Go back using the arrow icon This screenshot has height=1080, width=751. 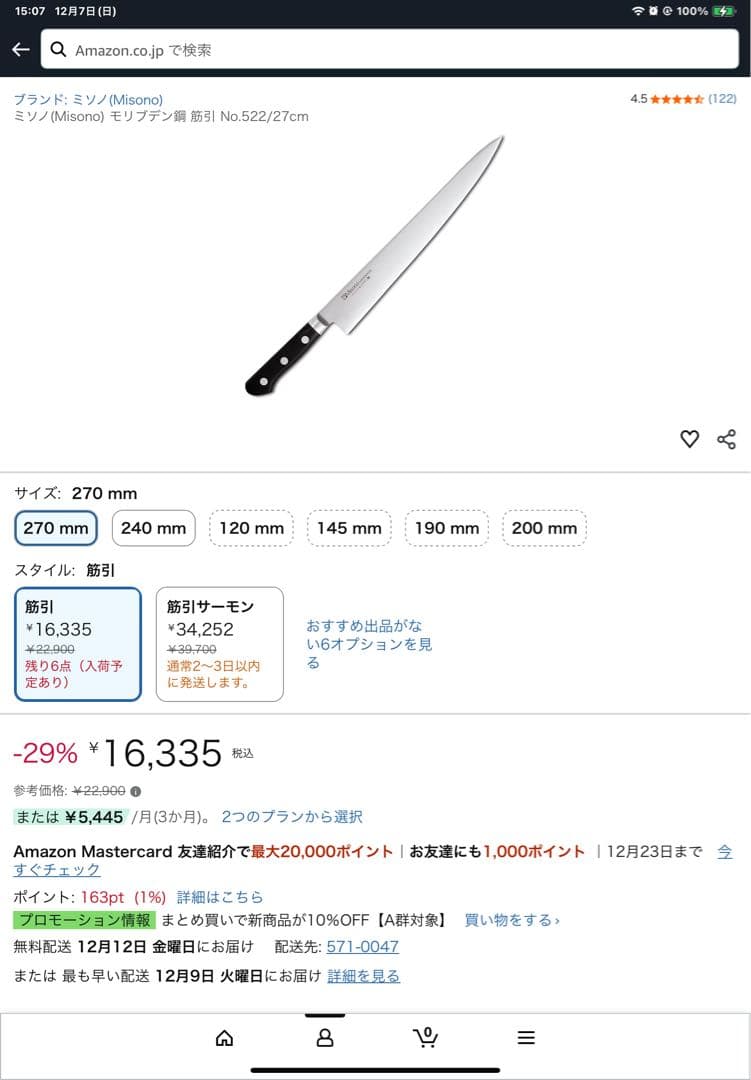pyautogui.click(x=21, y=49)
